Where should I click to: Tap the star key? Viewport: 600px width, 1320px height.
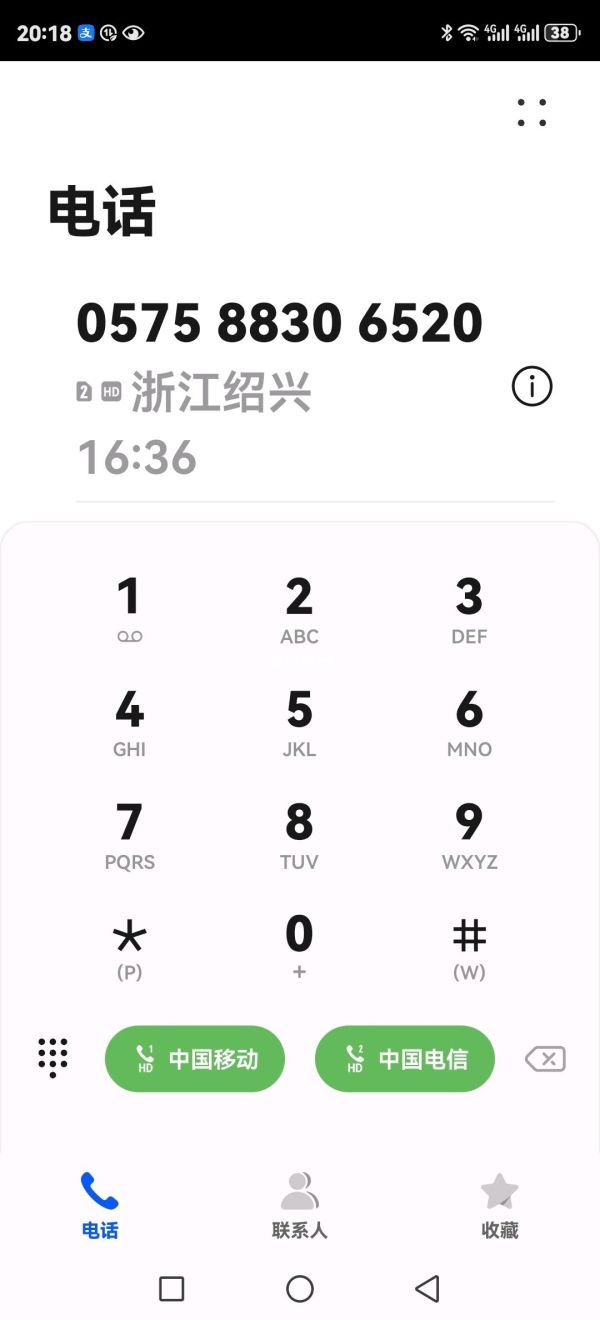129,947
